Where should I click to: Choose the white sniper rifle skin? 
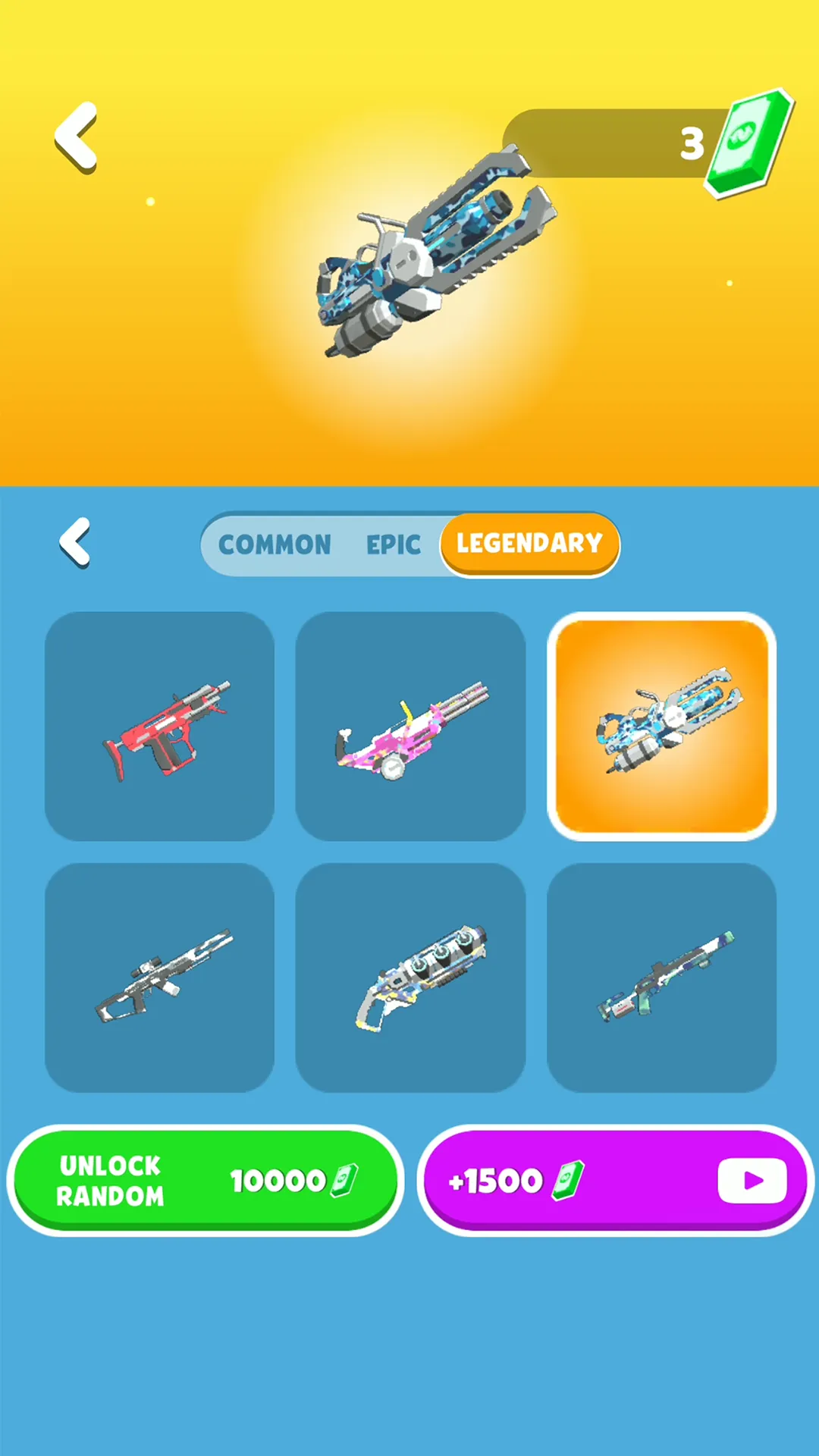pos(159,977)
